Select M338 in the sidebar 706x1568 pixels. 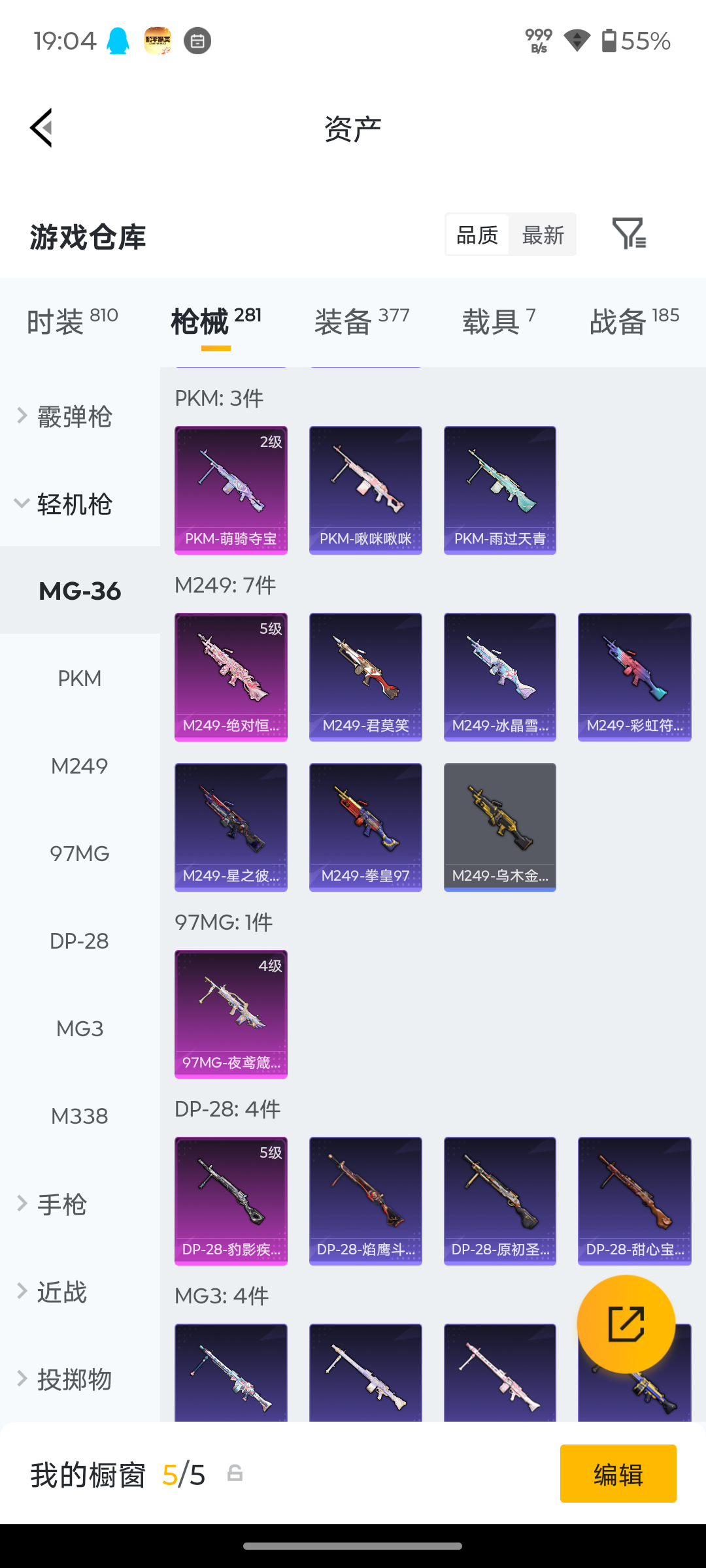(80, 1116)
